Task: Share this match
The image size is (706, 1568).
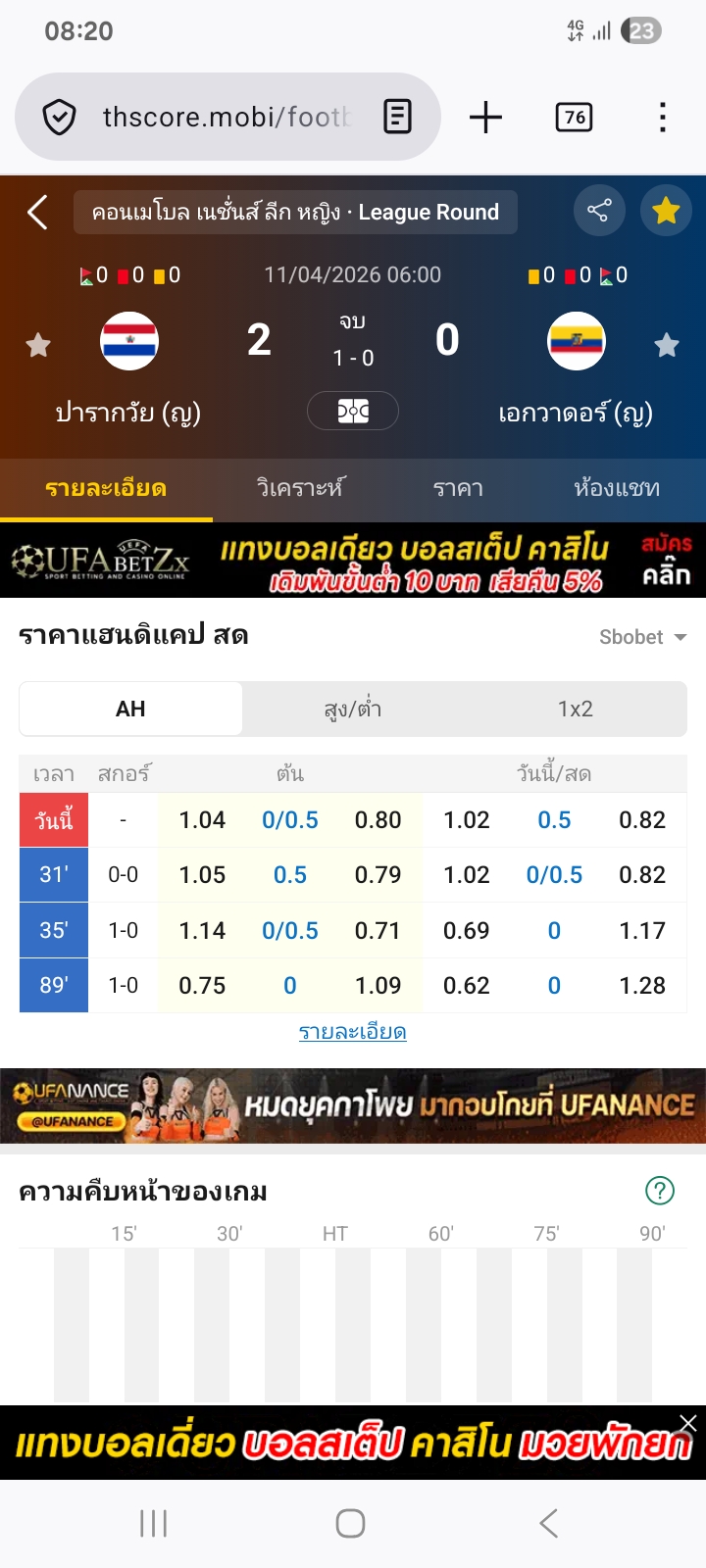Action: click(x=598, y=211)
